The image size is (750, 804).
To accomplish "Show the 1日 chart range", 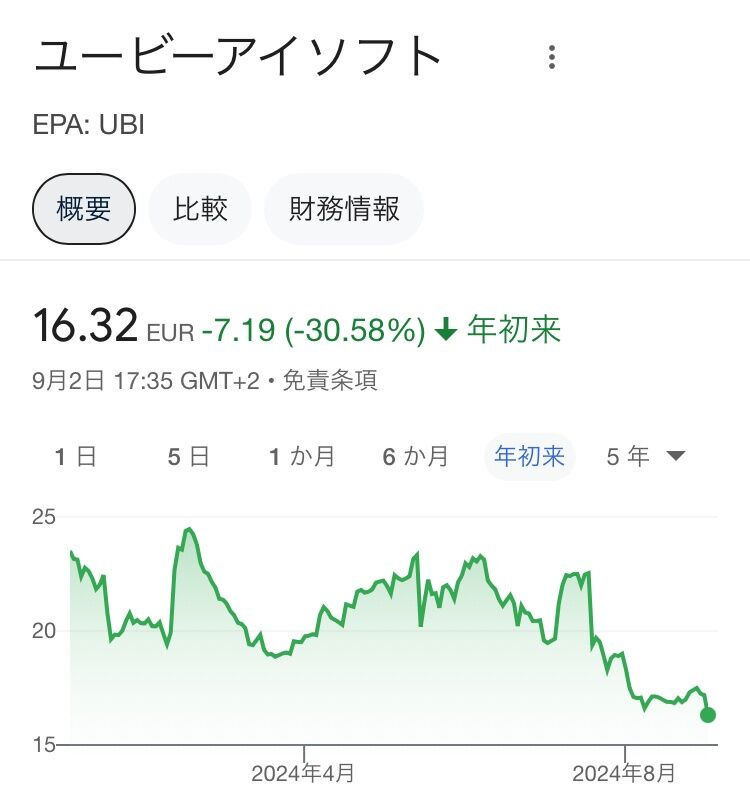I will [x=75, y=457].
